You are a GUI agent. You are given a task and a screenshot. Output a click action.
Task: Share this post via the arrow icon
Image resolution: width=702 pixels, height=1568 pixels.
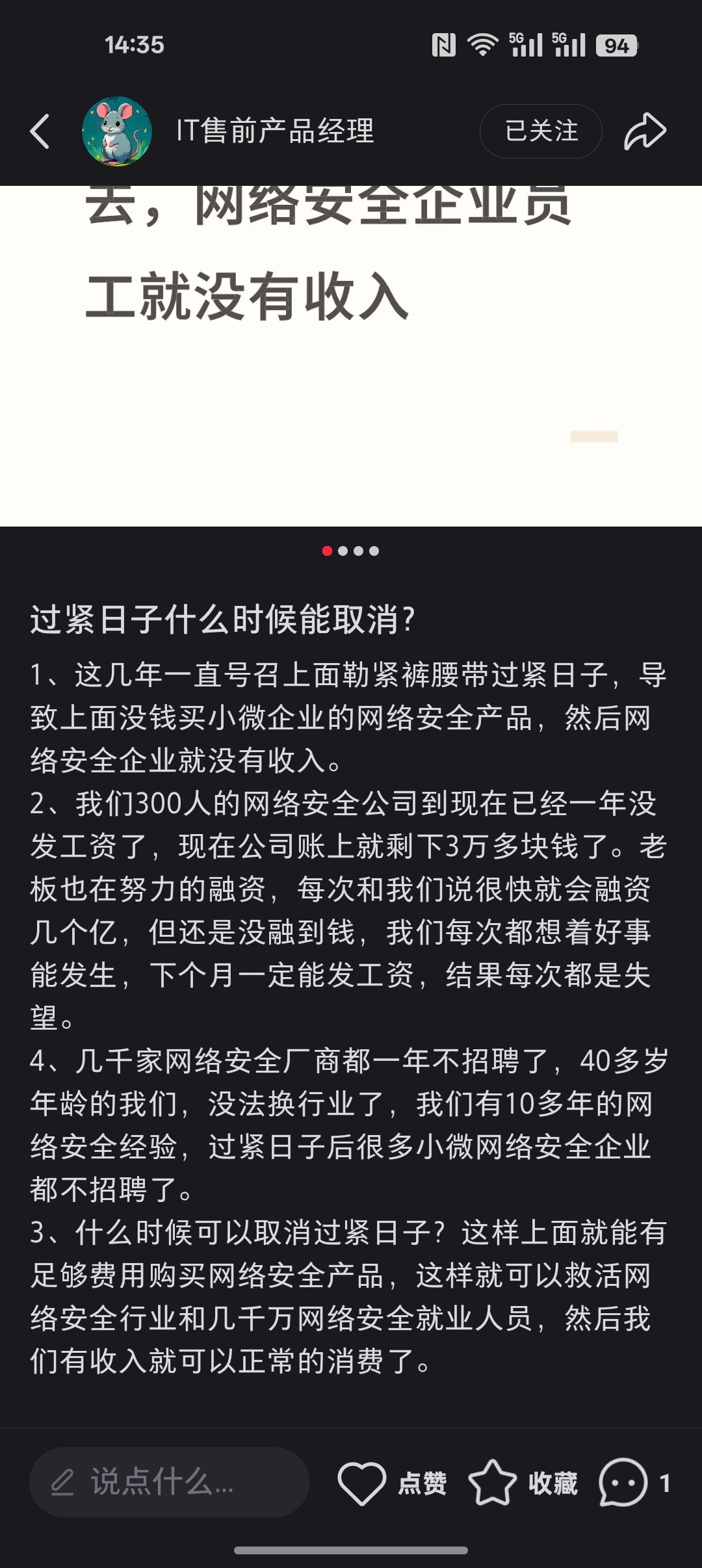645,131
